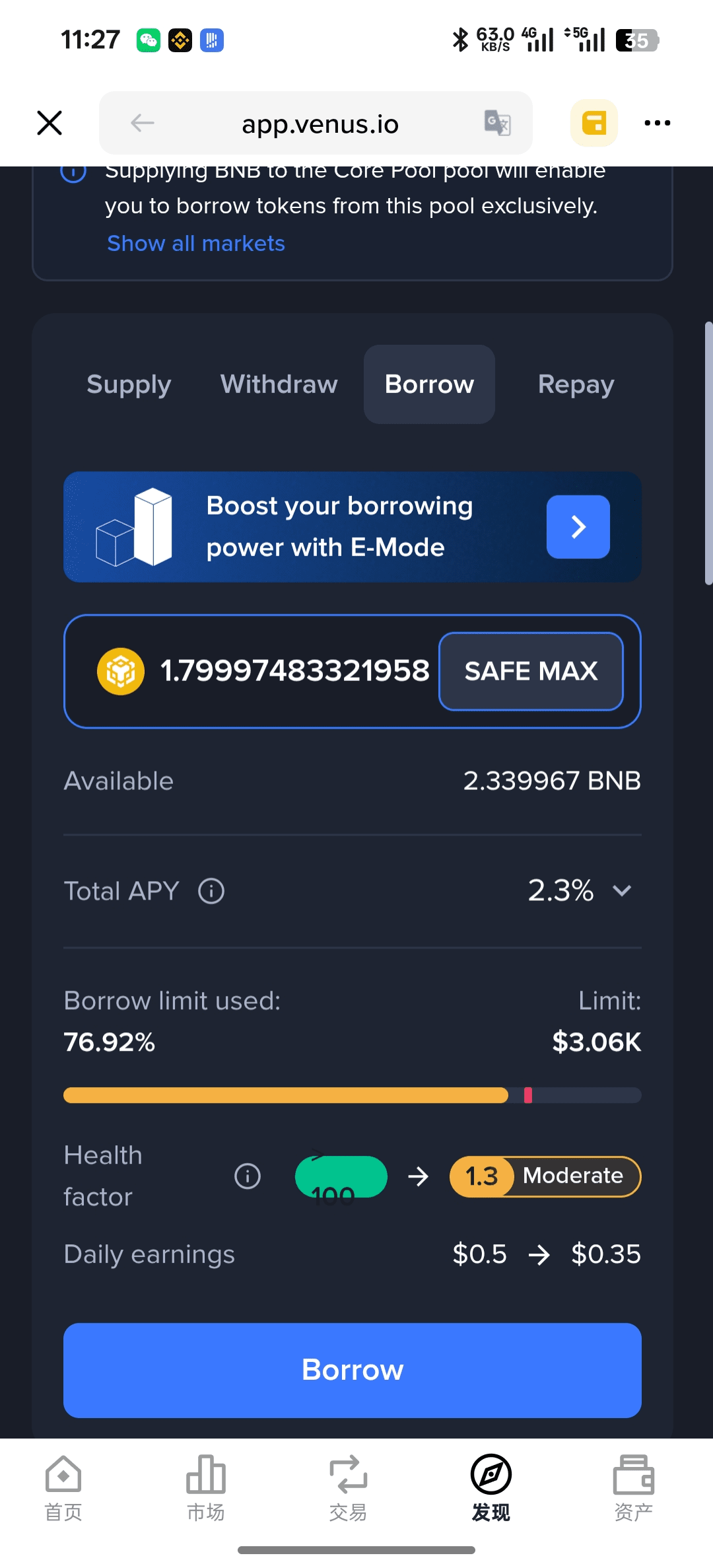View Health factor info tooltip
Viewport: 713px width, 1568px height.
tap(248, 1176)
